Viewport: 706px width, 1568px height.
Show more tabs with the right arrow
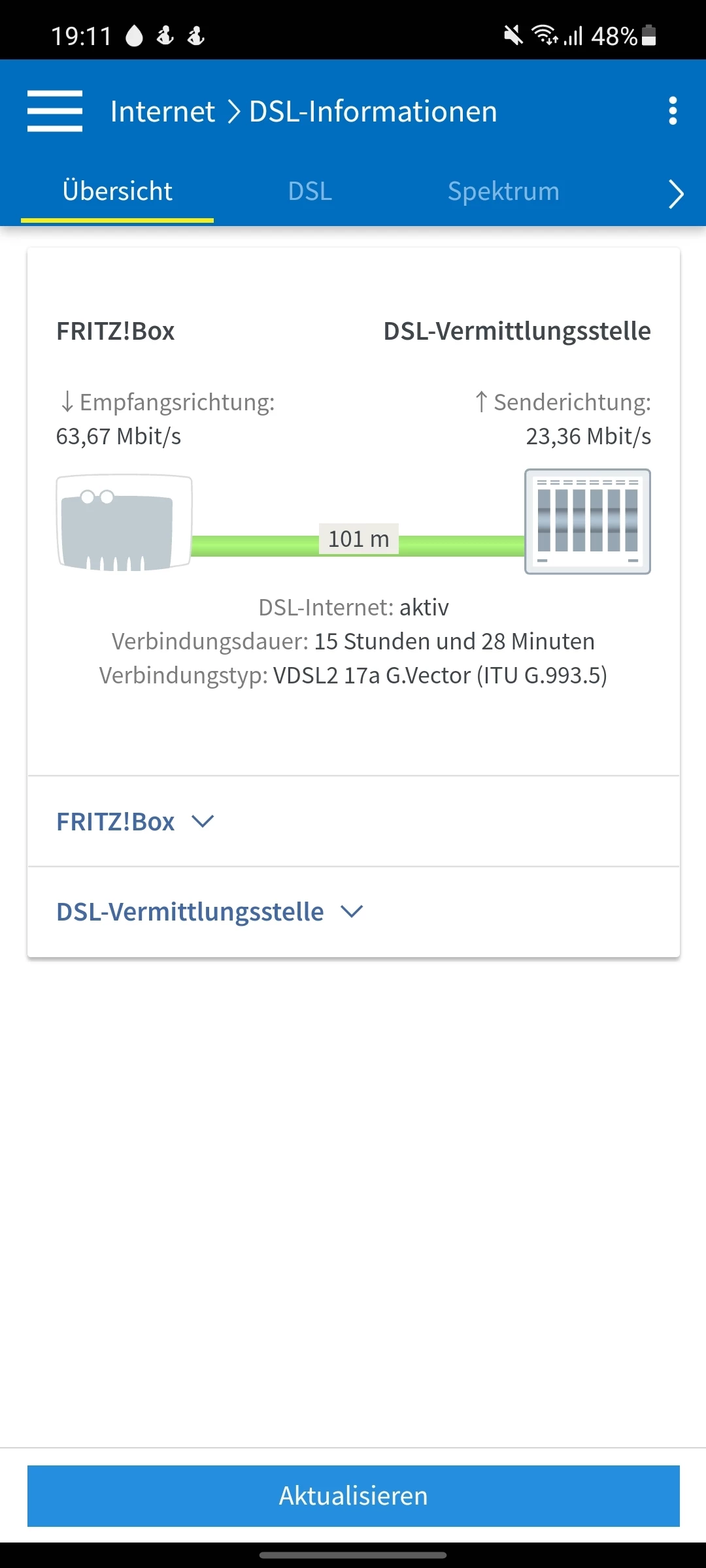676,194
